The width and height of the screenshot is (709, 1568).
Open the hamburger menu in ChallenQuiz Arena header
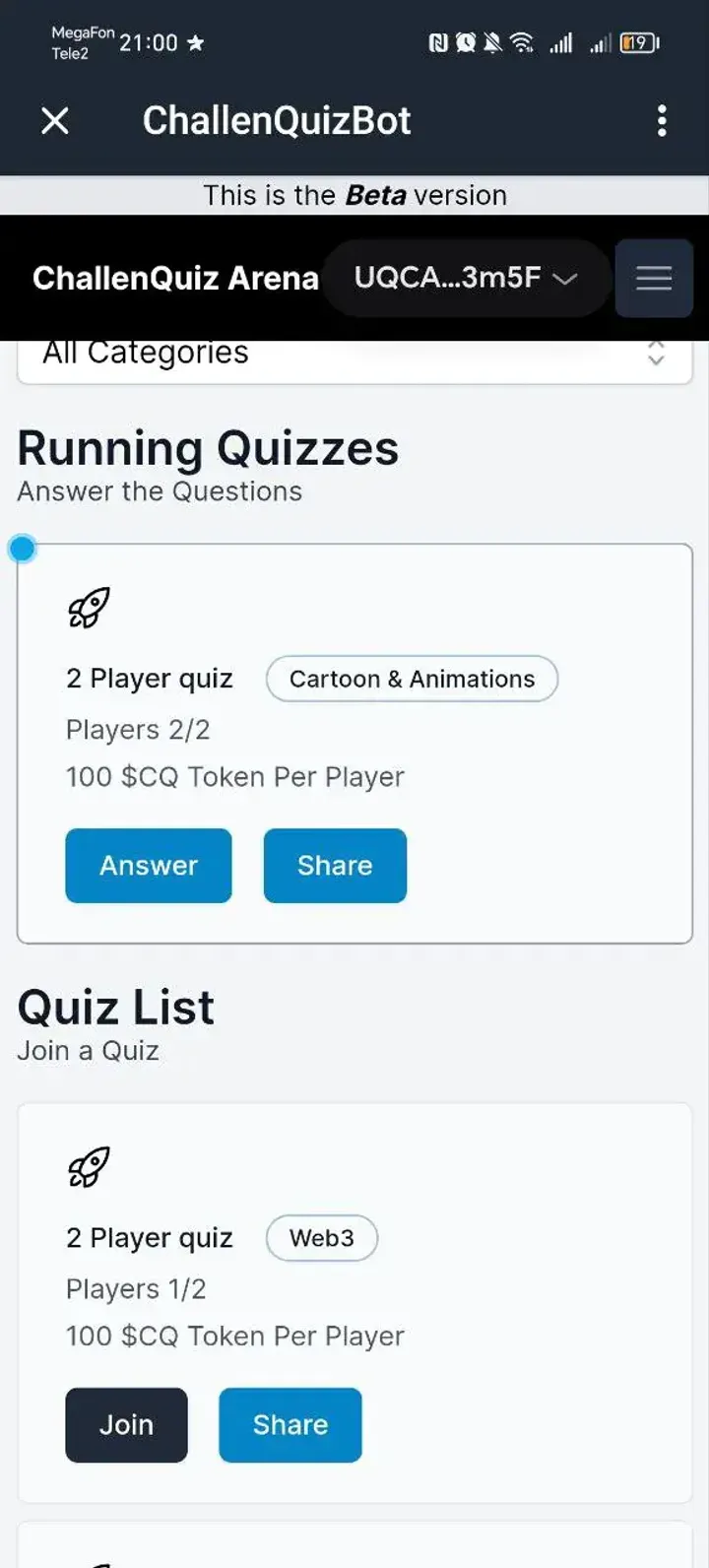click(653, 278)
